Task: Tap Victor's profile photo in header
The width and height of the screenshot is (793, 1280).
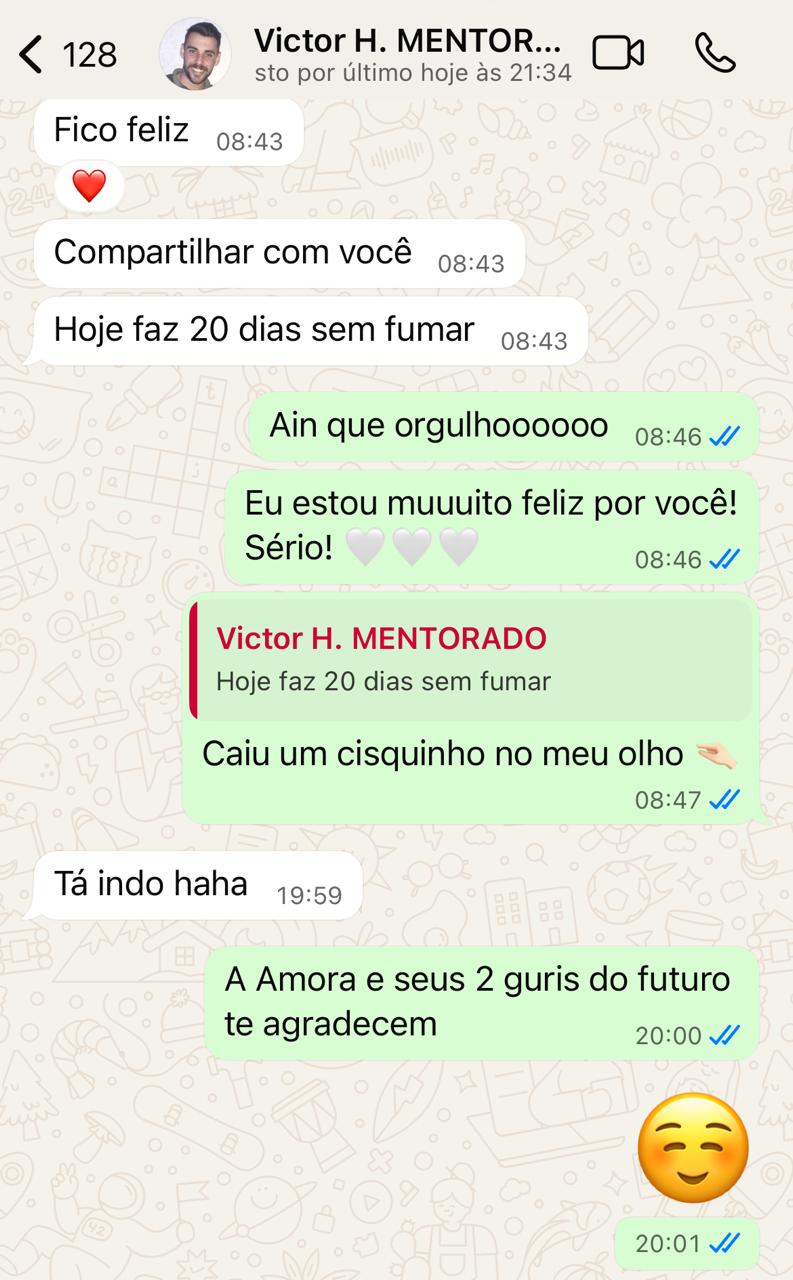Action: [195, 54]
